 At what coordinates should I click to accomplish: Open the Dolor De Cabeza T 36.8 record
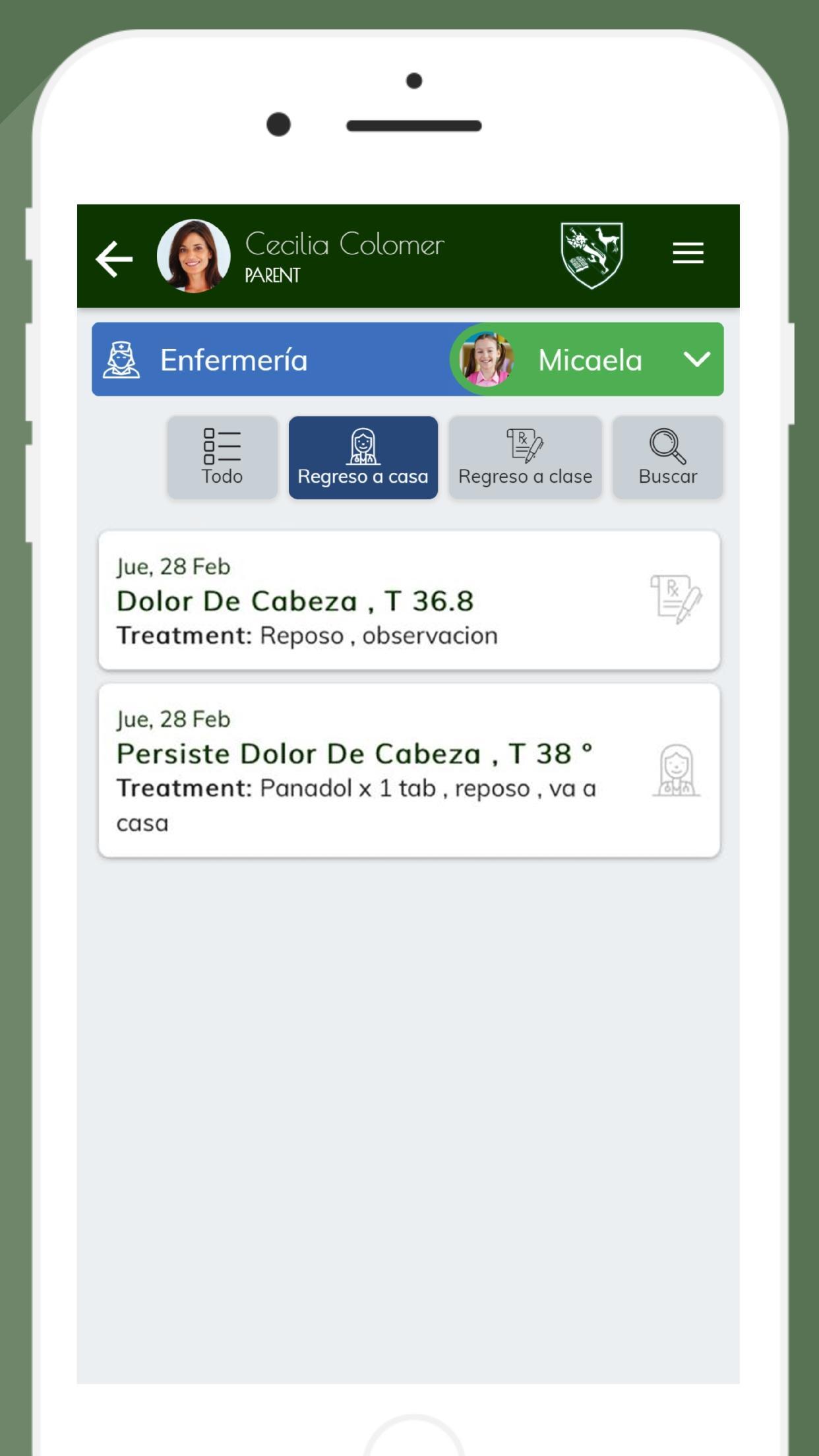pyautogui.click(x=409, y=600)
